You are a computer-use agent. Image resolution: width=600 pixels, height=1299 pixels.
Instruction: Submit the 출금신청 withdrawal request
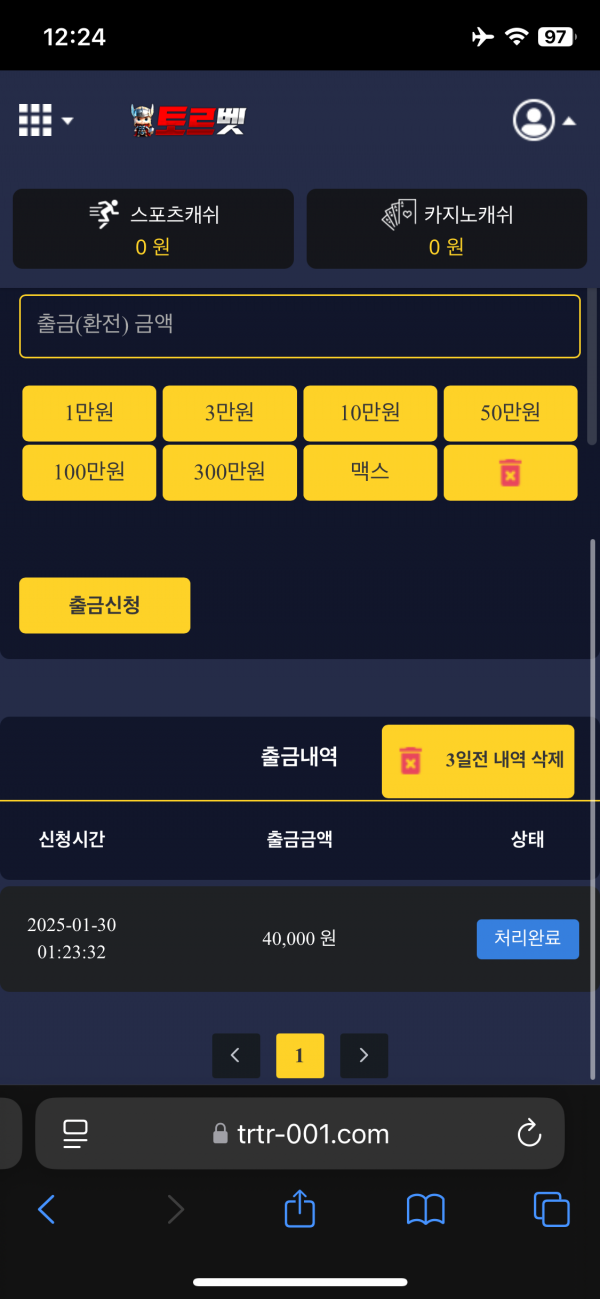coord(104,605)
